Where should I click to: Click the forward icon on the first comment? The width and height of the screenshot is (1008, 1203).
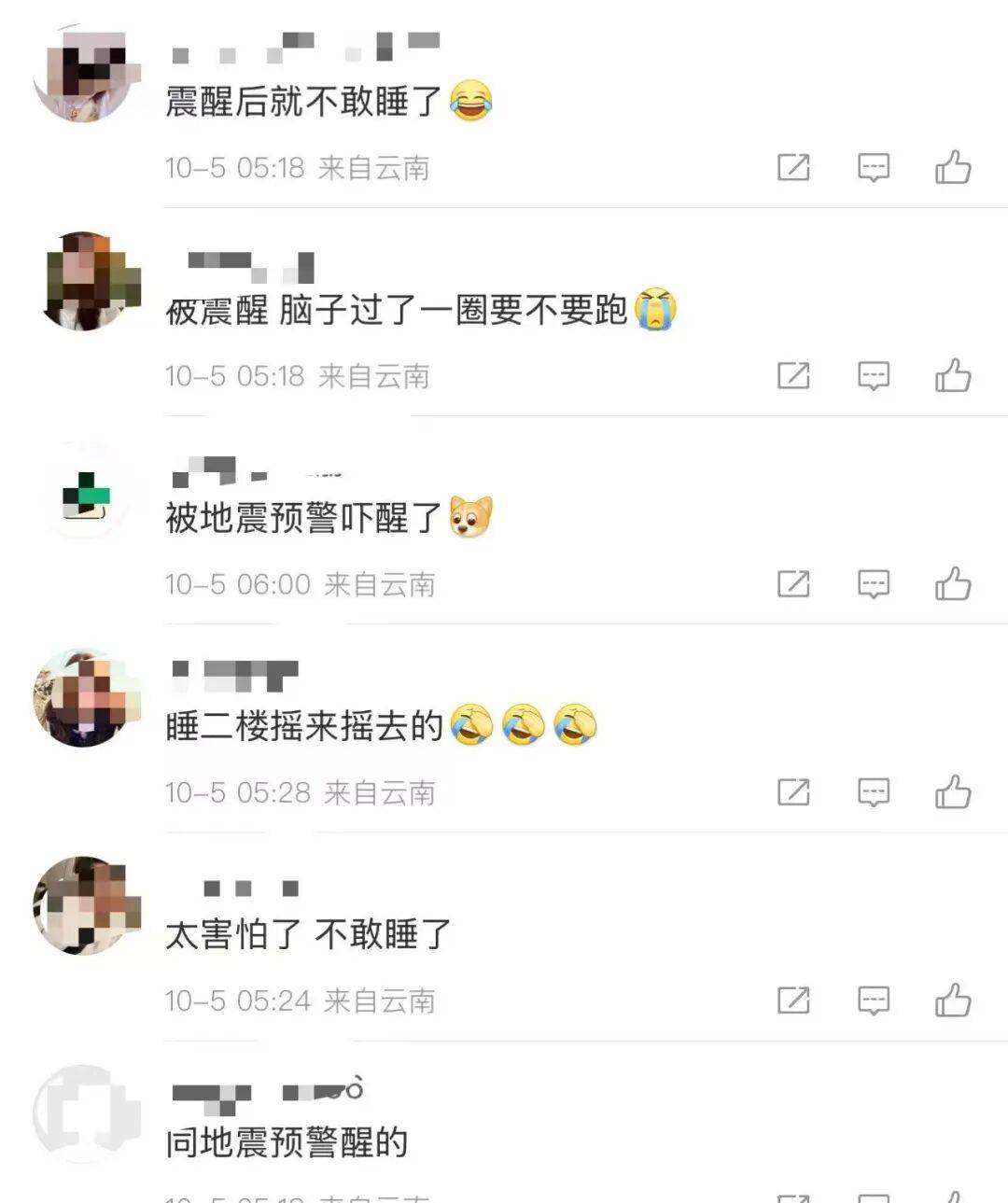point(794,168)
